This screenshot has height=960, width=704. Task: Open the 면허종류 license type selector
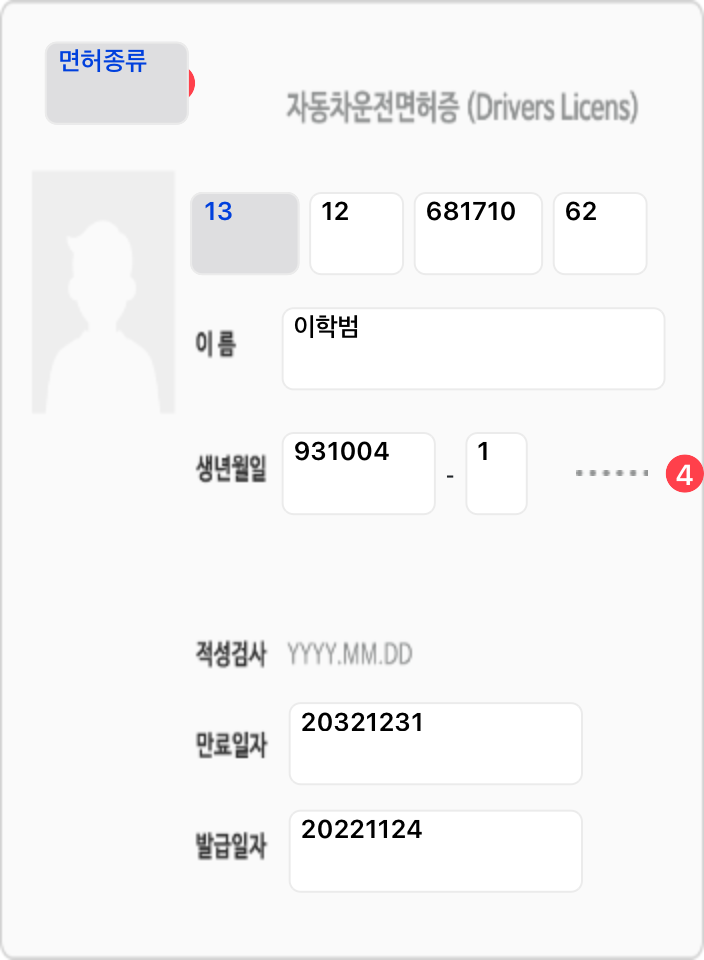[116, 83]
